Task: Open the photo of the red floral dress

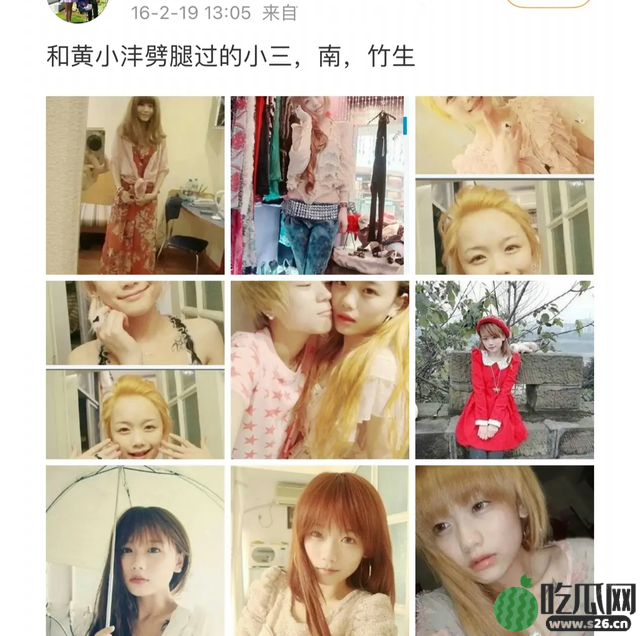Action: point(135,185)
